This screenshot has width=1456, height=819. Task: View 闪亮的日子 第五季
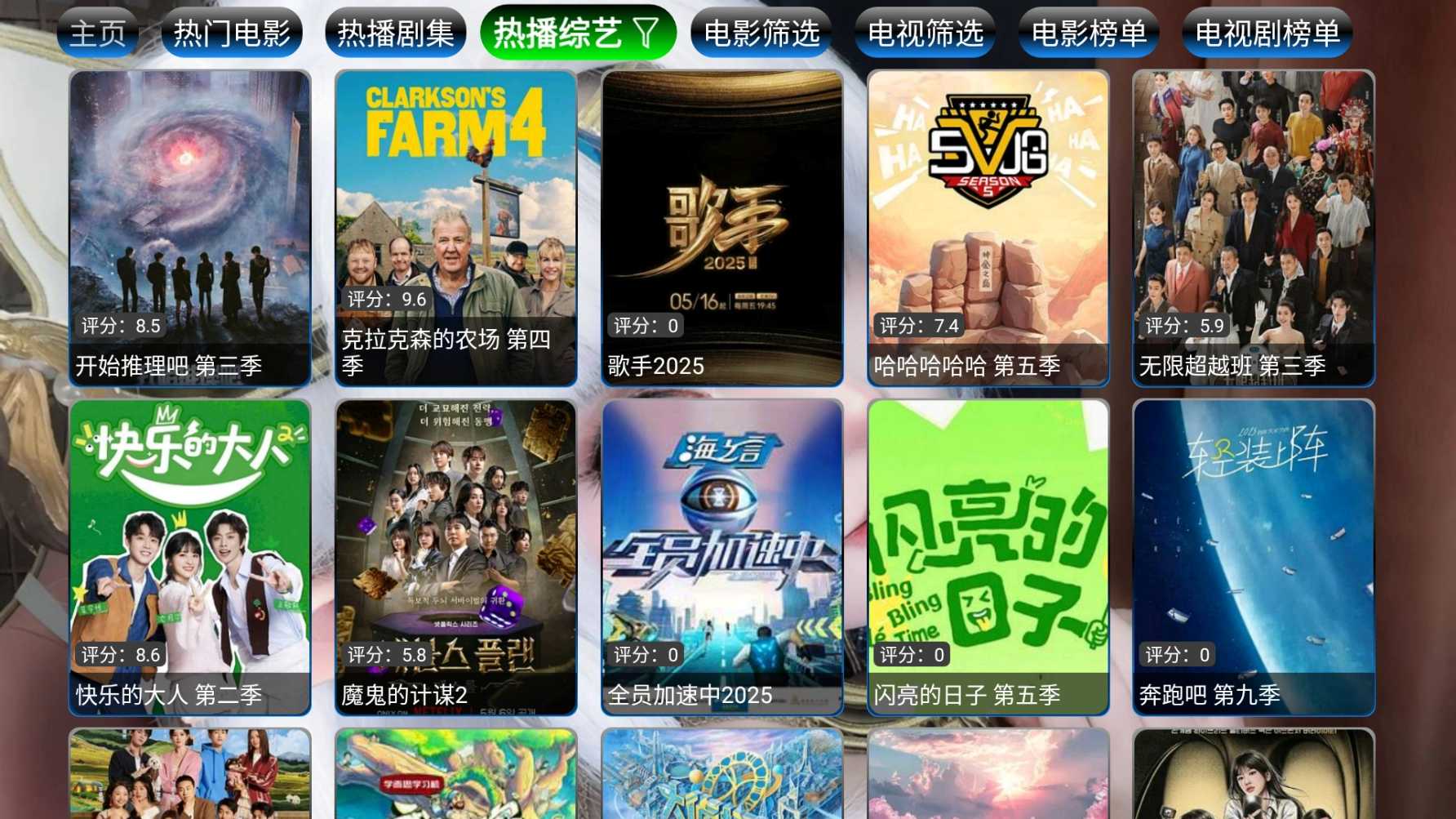click(x=988, y=557)
